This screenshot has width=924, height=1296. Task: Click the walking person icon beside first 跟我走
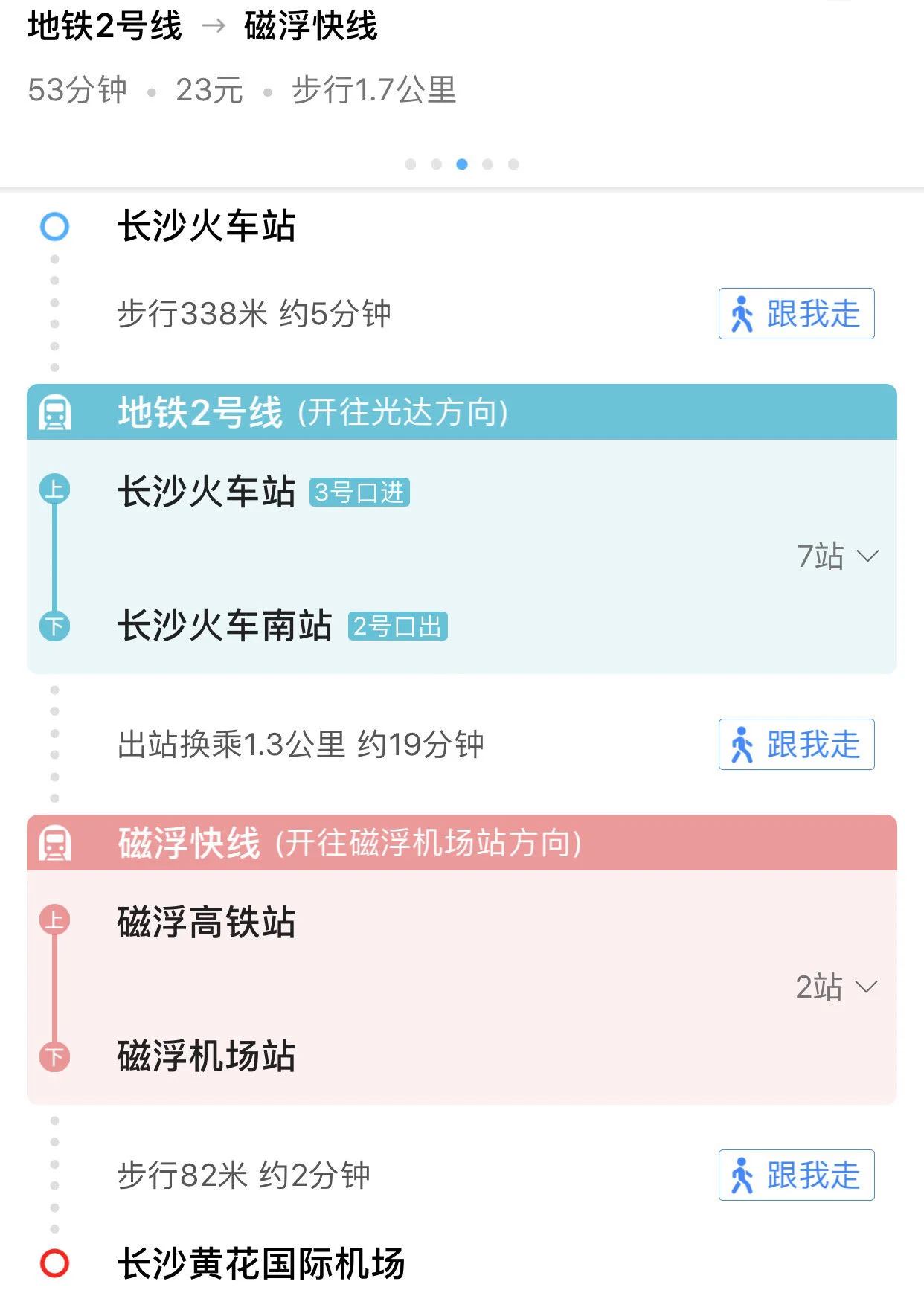tap(742, 314)
